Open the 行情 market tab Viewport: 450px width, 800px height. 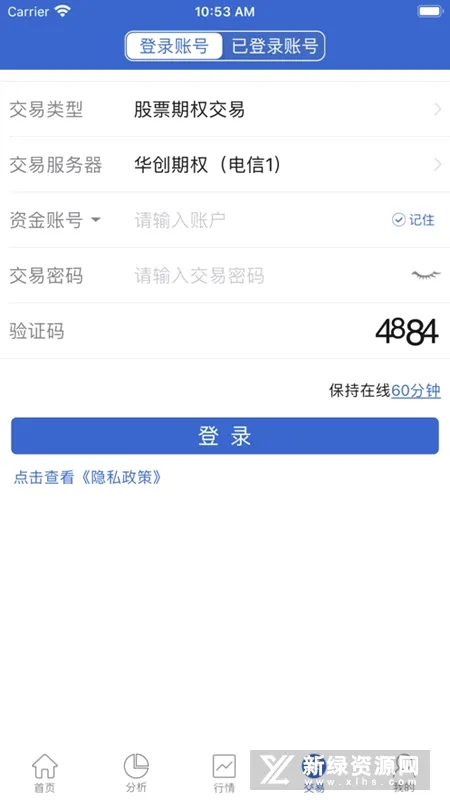point(224,772)
